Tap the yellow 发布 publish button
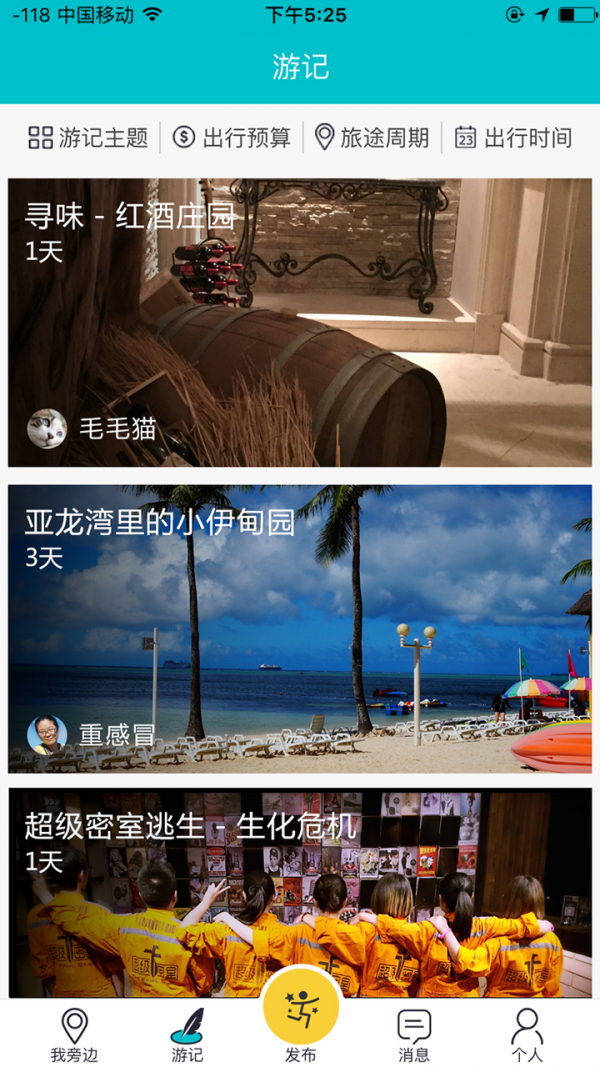The width and height of the screenshot is (600, 1067). click(x=300, y=1010)
